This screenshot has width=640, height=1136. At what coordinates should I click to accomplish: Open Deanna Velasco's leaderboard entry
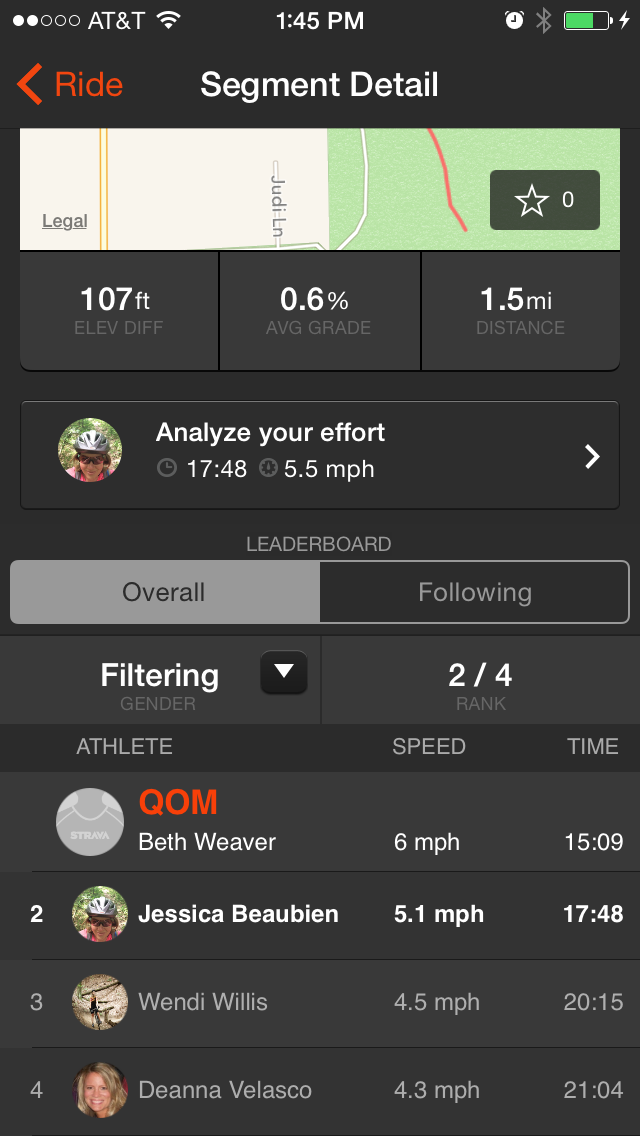(x=320, y=1090)
